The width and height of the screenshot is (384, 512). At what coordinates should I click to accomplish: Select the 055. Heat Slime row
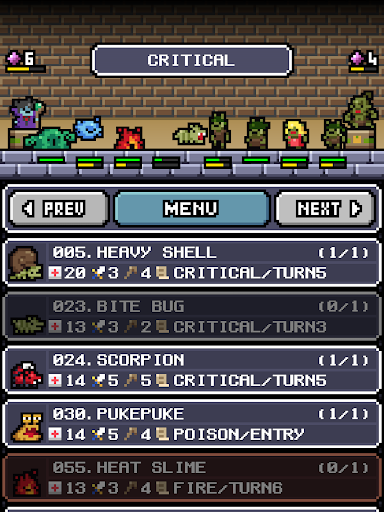192,478
